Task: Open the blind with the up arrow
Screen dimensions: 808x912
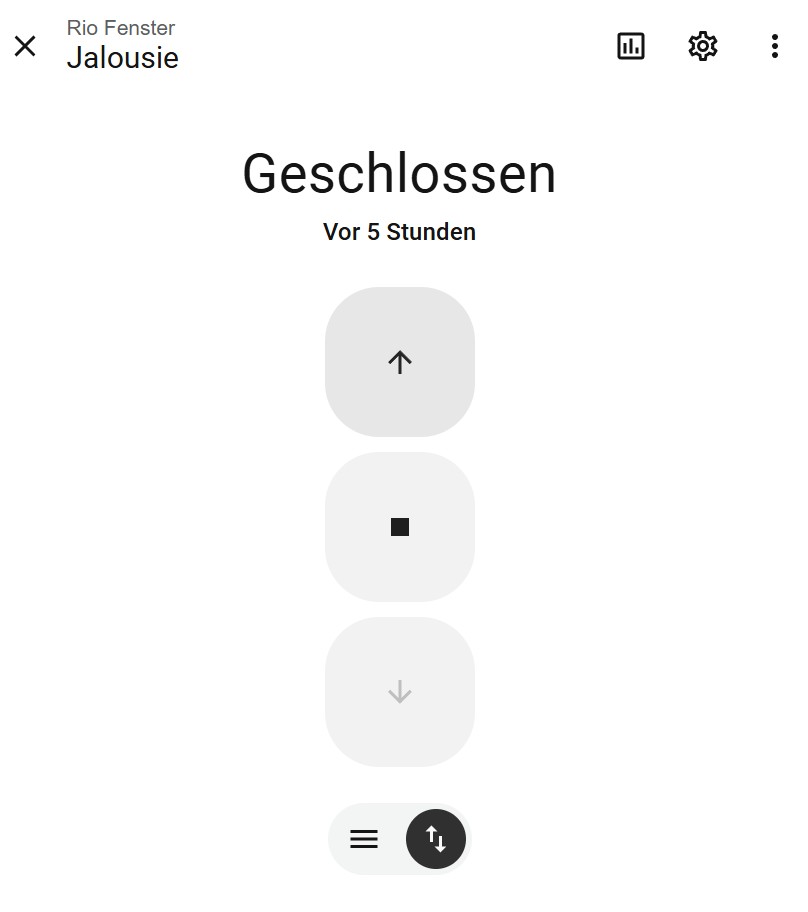Action: coord(400,362)
